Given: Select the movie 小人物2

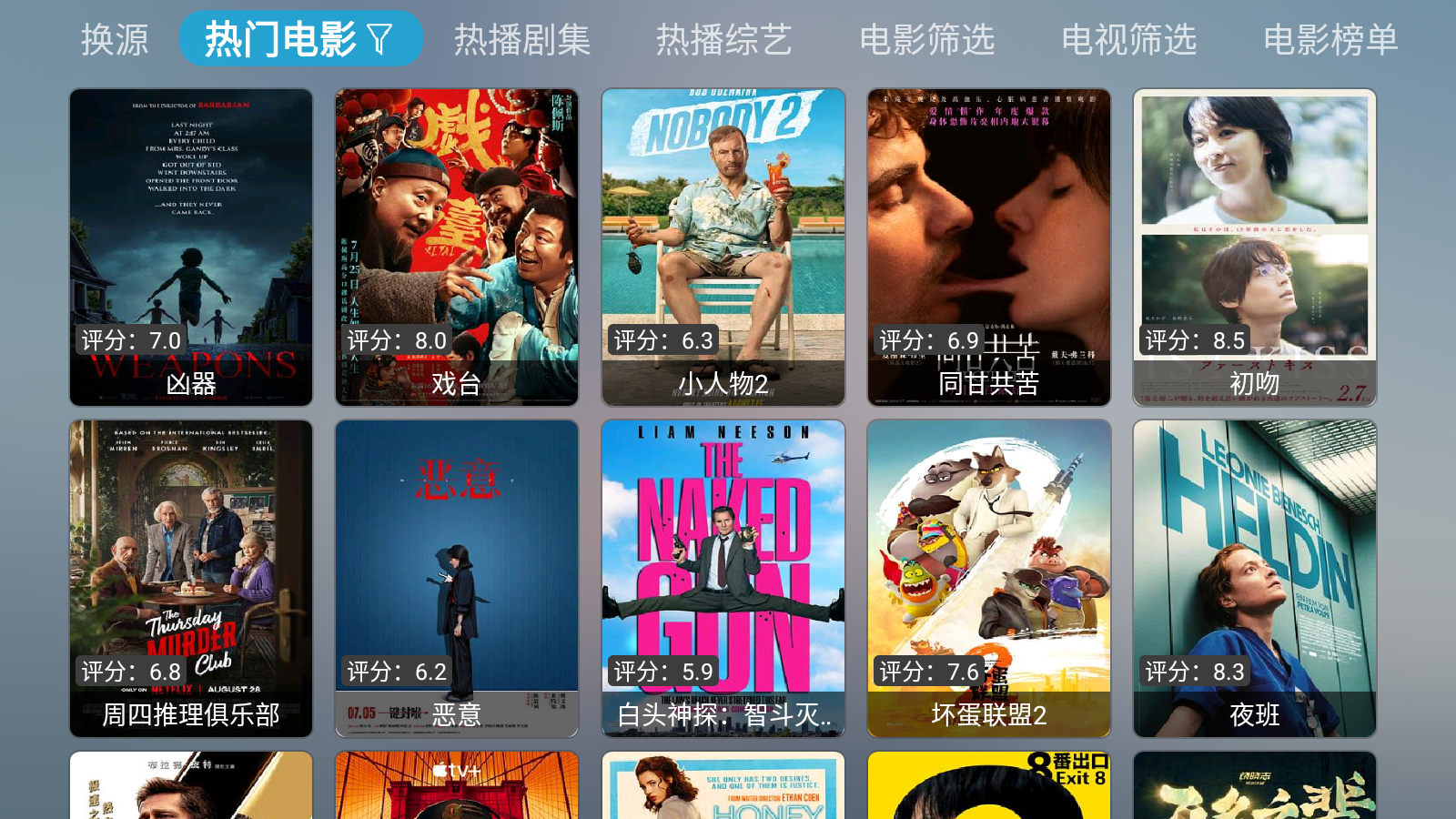Looking at the screenshot, I should pos(723,247).
